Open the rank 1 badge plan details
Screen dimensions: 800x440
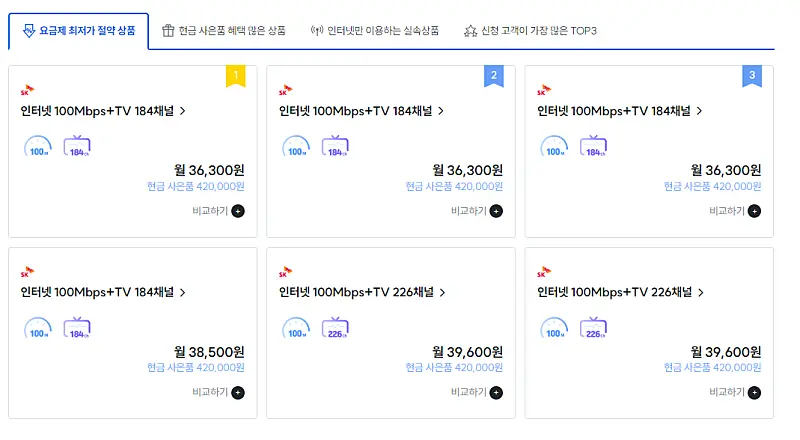(x=103, y=111)
